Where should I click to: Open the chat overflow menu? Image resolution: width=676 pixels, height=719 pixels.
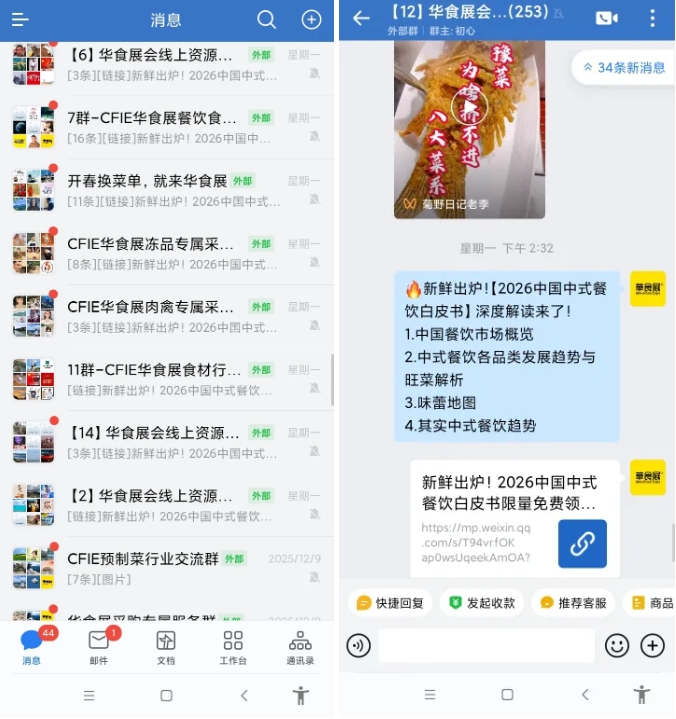point(653,18)
